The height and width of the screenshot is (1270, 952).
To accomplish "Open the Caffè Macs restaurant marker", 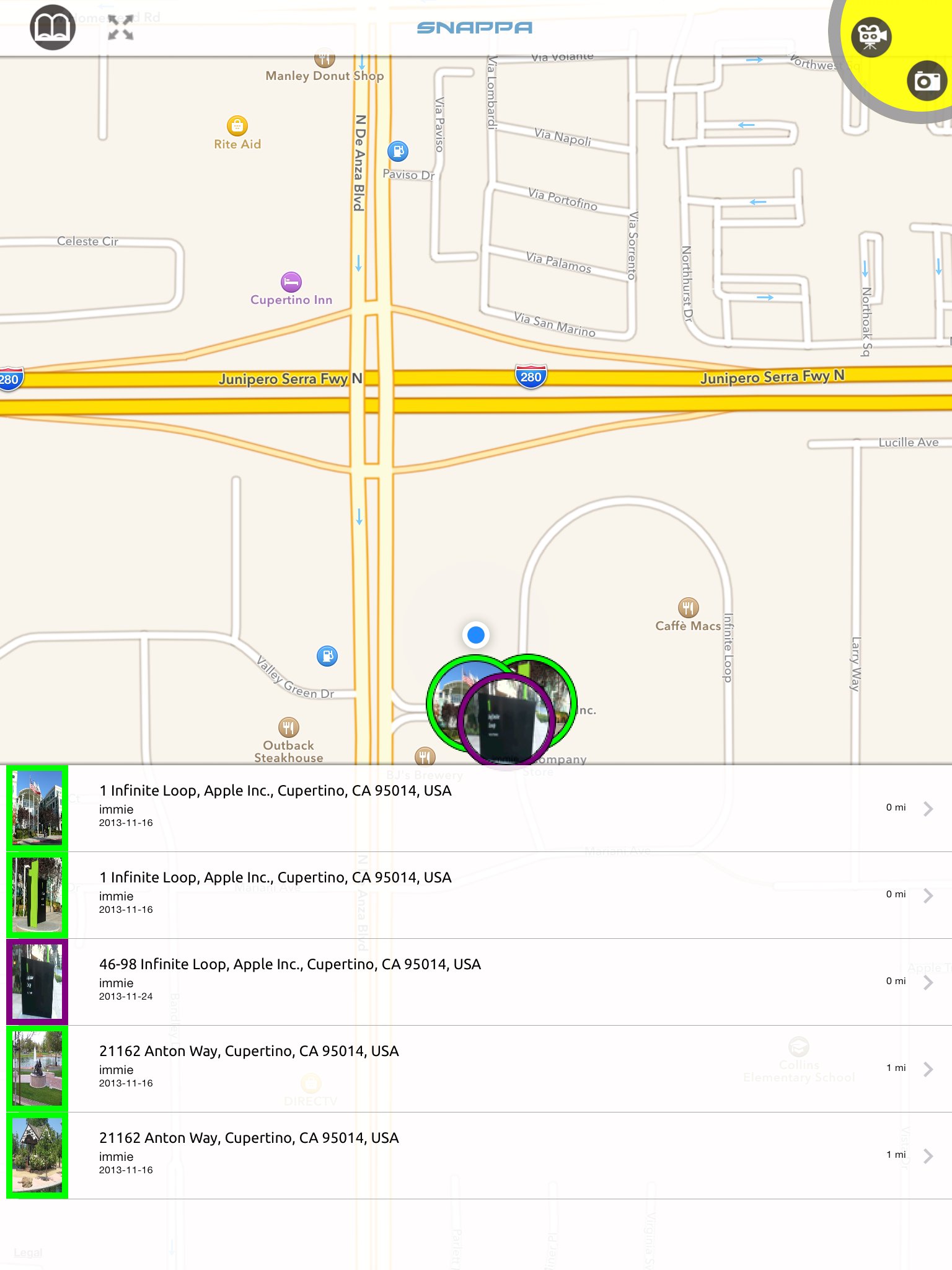I will [x=688, y=608].
